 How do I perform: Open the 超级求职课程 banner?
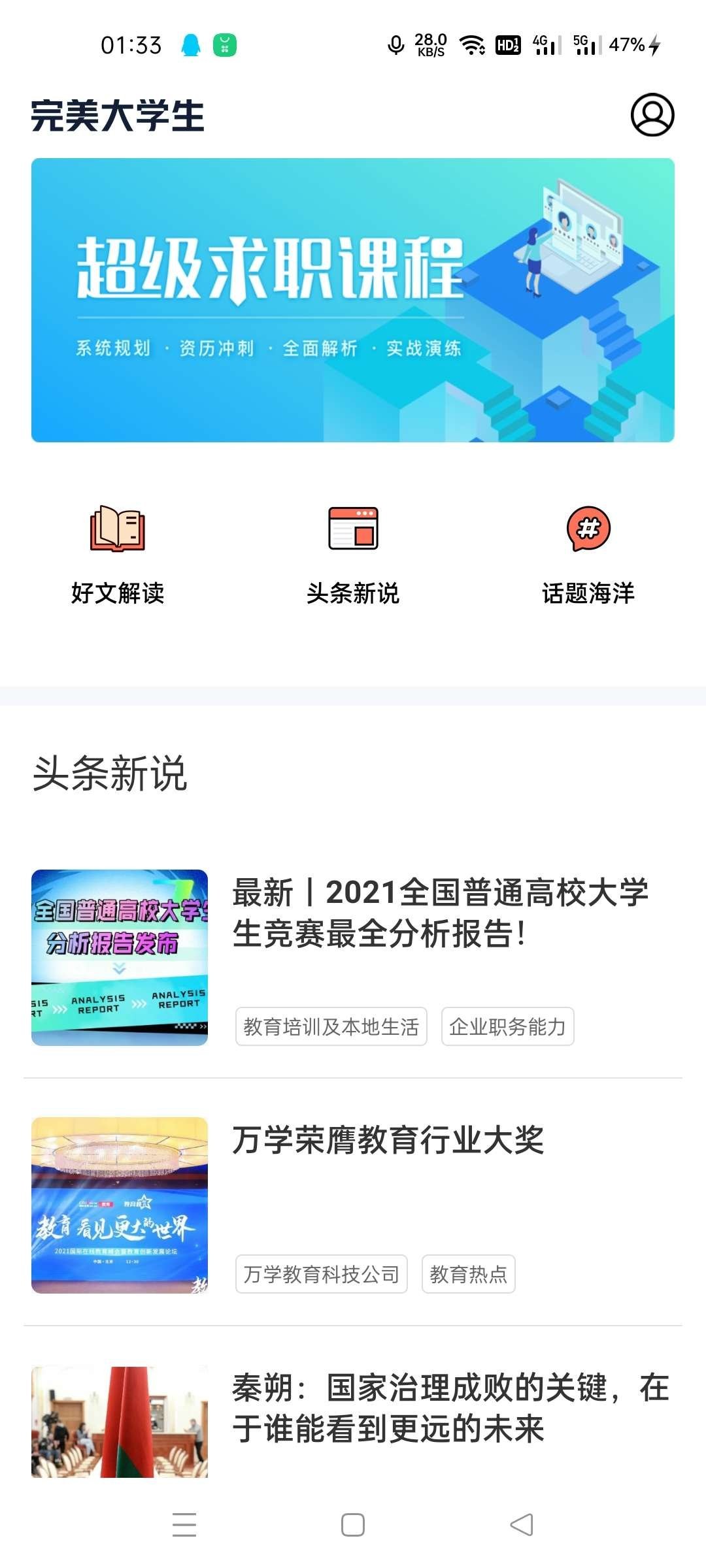[x=353, y=300]
